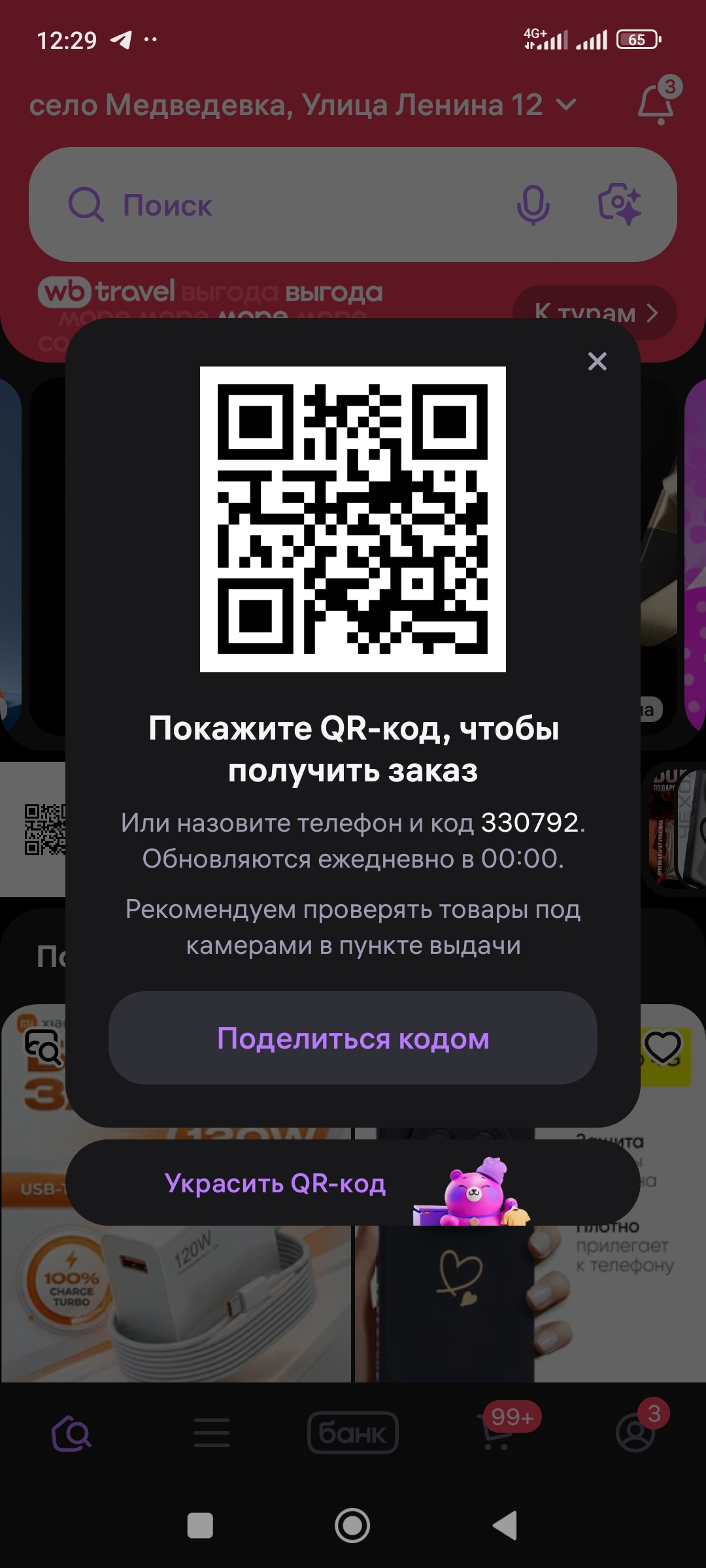706x1568 pixels.
Task: Go back with the system back button
Action: coord(505,1526)
